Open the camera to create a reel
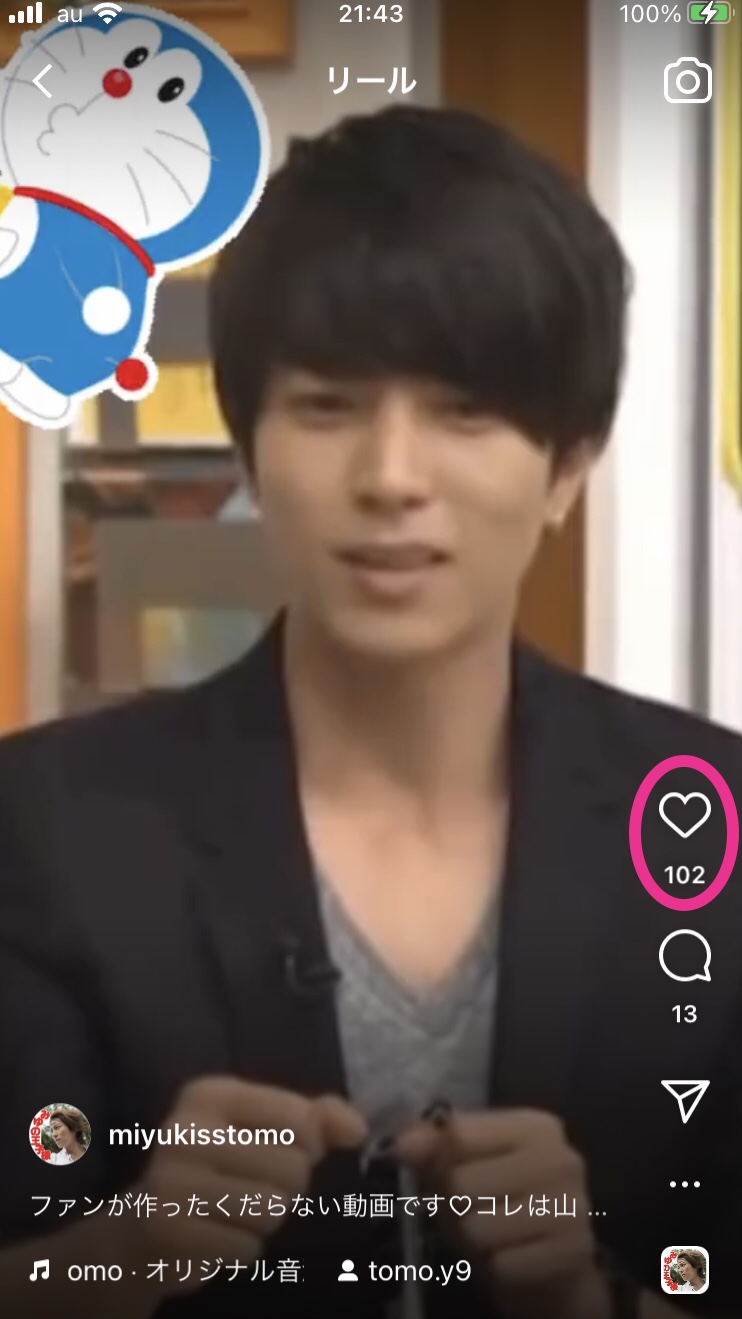This screenshot has width=742, height=1319. coord(688,81)
